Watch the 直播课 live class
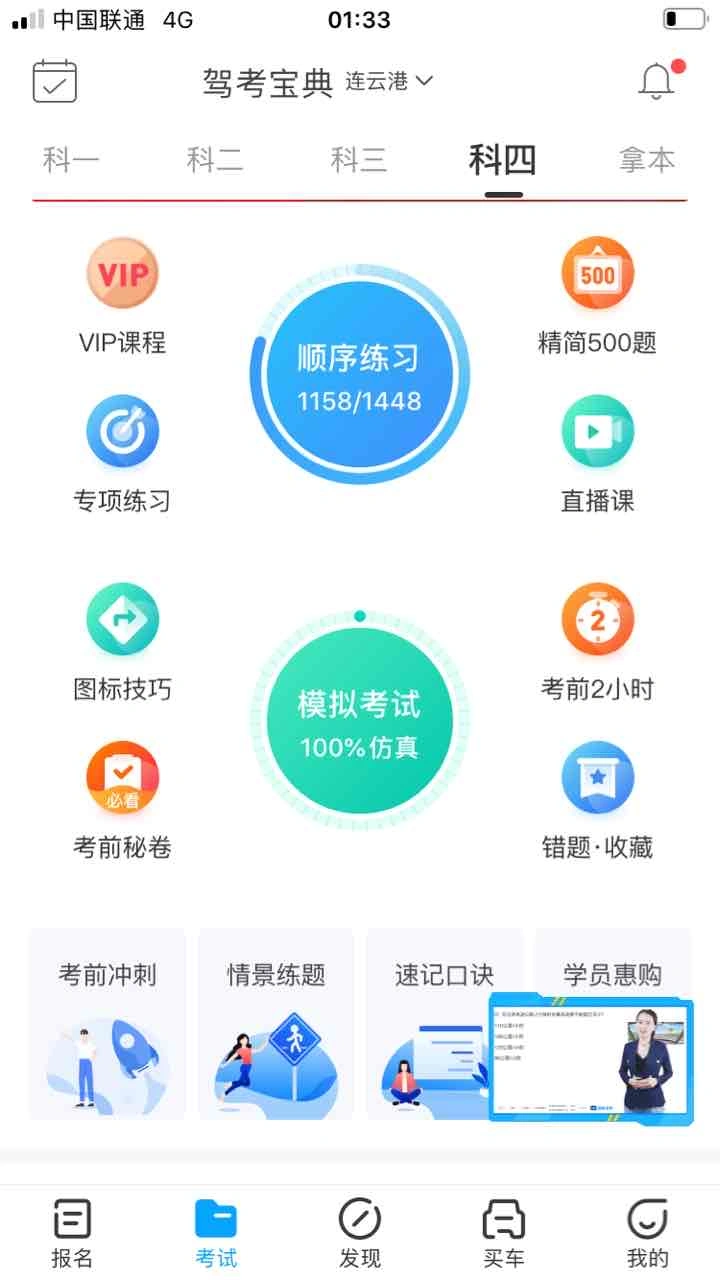720x1280 pixels. point(597,452)
